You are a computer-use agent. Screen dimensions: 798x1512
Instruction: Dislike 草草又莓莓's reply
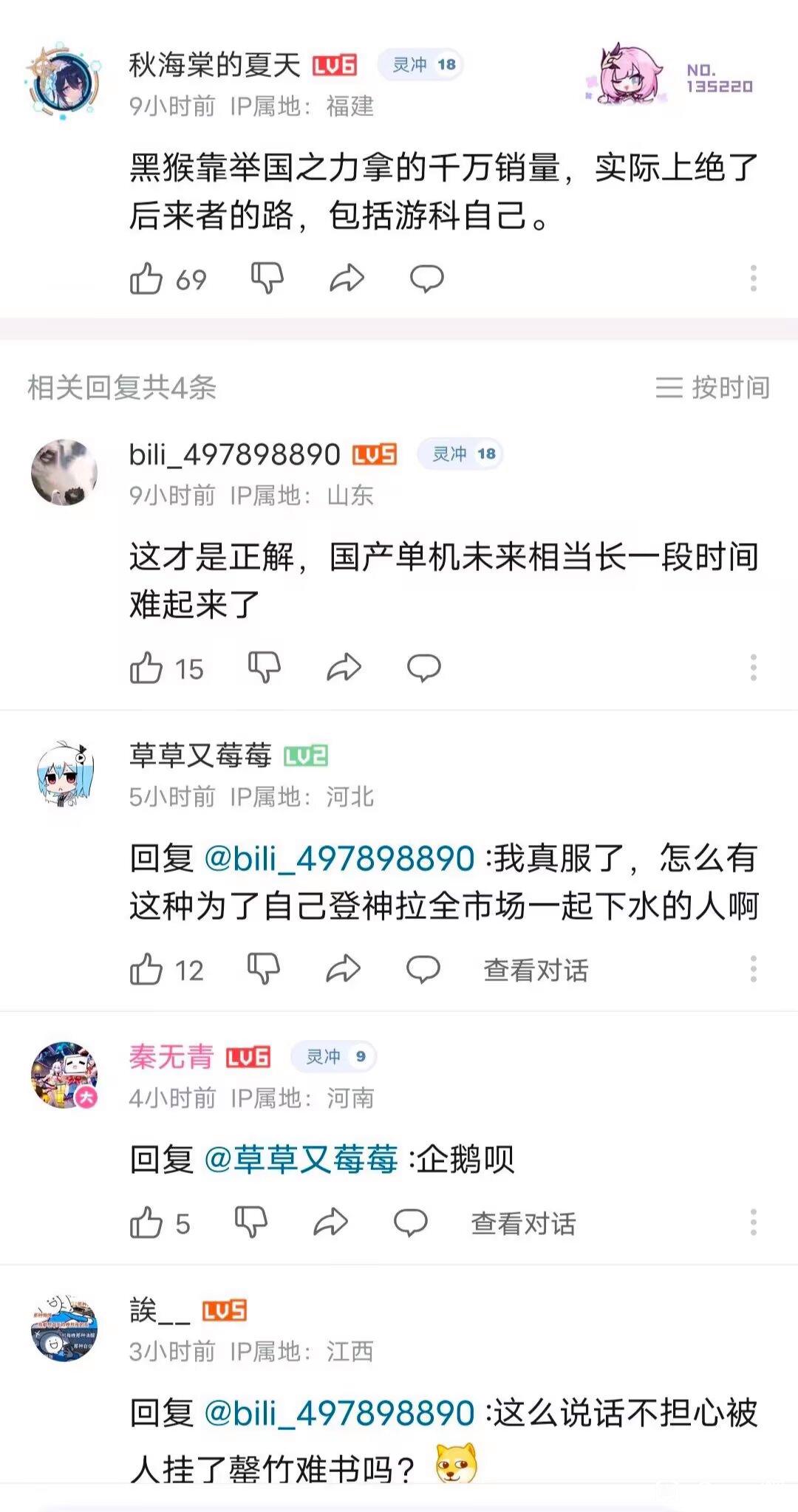pyautogui.click(x=264, y=970)
